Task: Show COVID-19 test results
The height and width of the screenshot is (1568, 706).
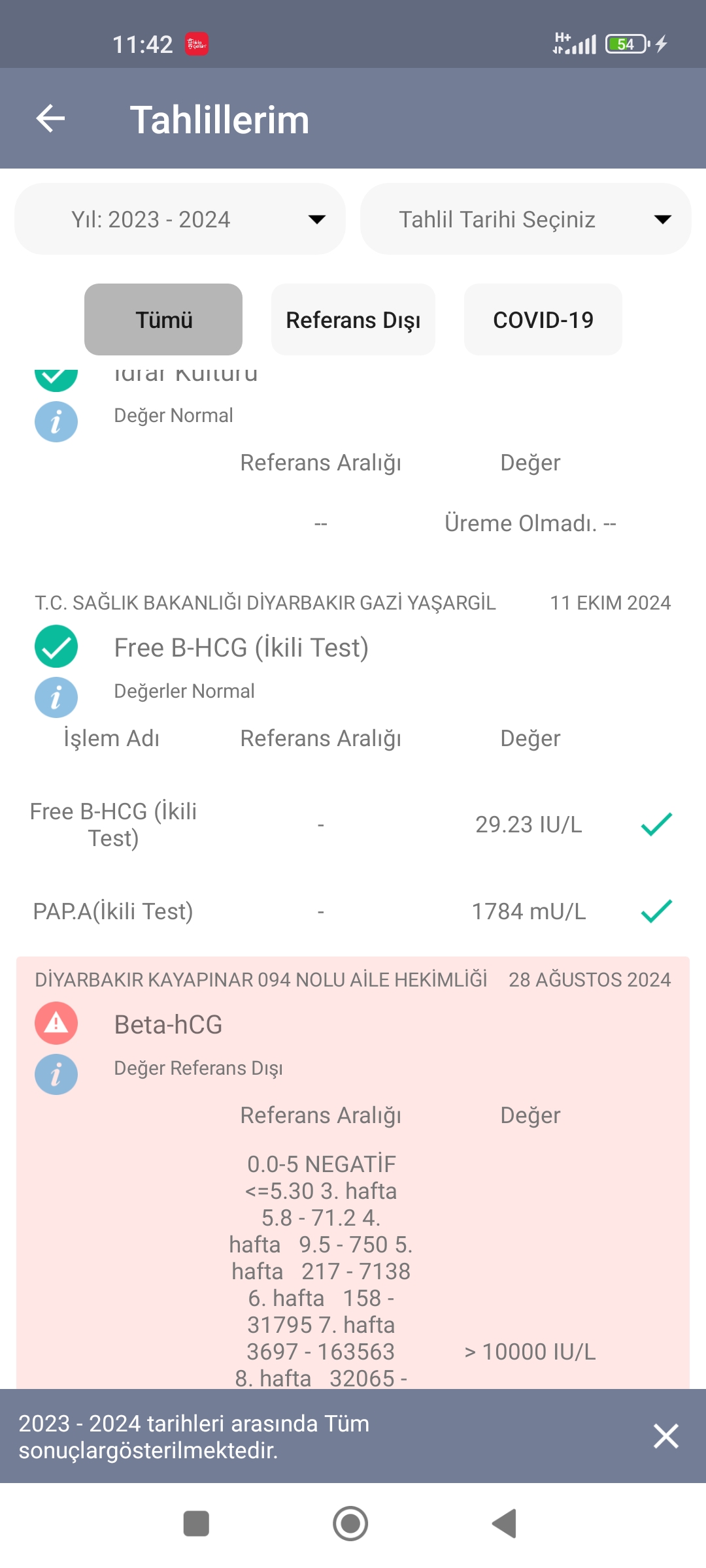Action: coord(543,320)
